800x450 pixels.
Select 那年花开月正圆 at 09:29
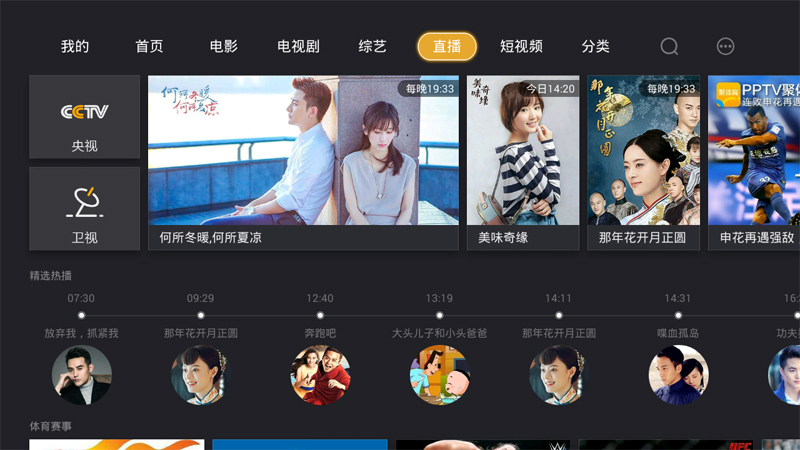click(x=200, y=374)
